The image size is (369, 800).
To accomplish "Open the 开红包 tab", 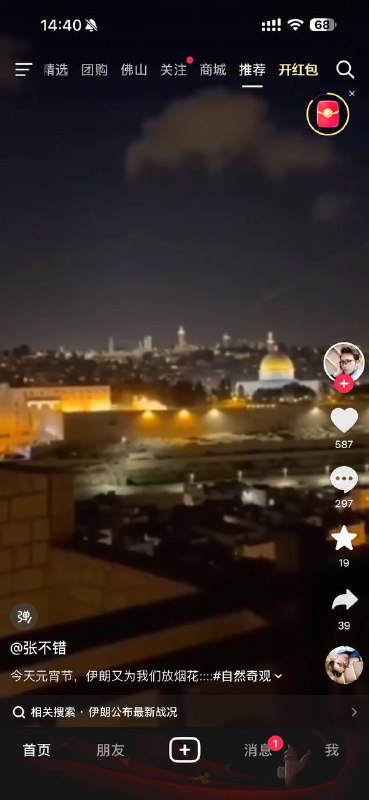I will [298, 70].
